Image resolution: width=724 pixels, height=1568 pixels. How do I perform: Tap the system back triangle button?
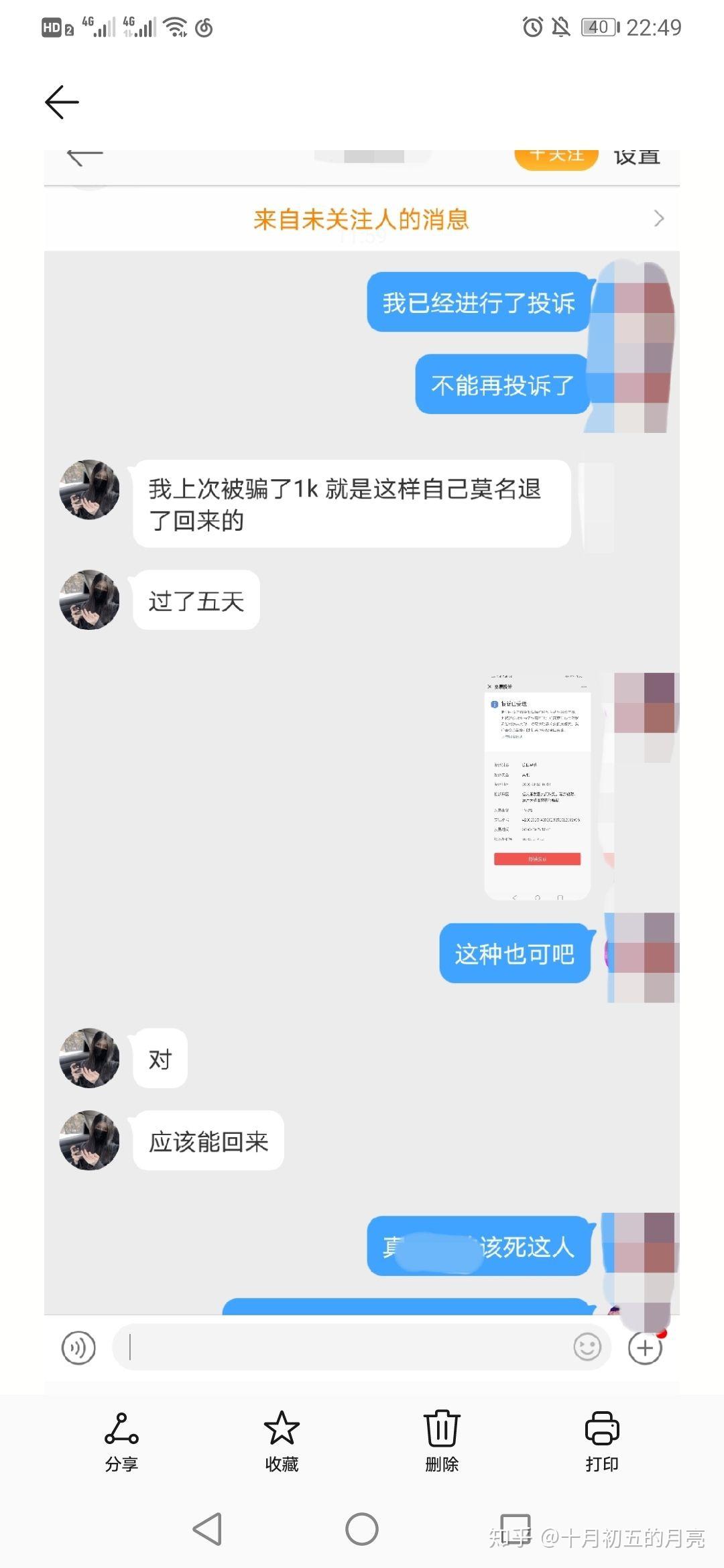pos(207,1529)
